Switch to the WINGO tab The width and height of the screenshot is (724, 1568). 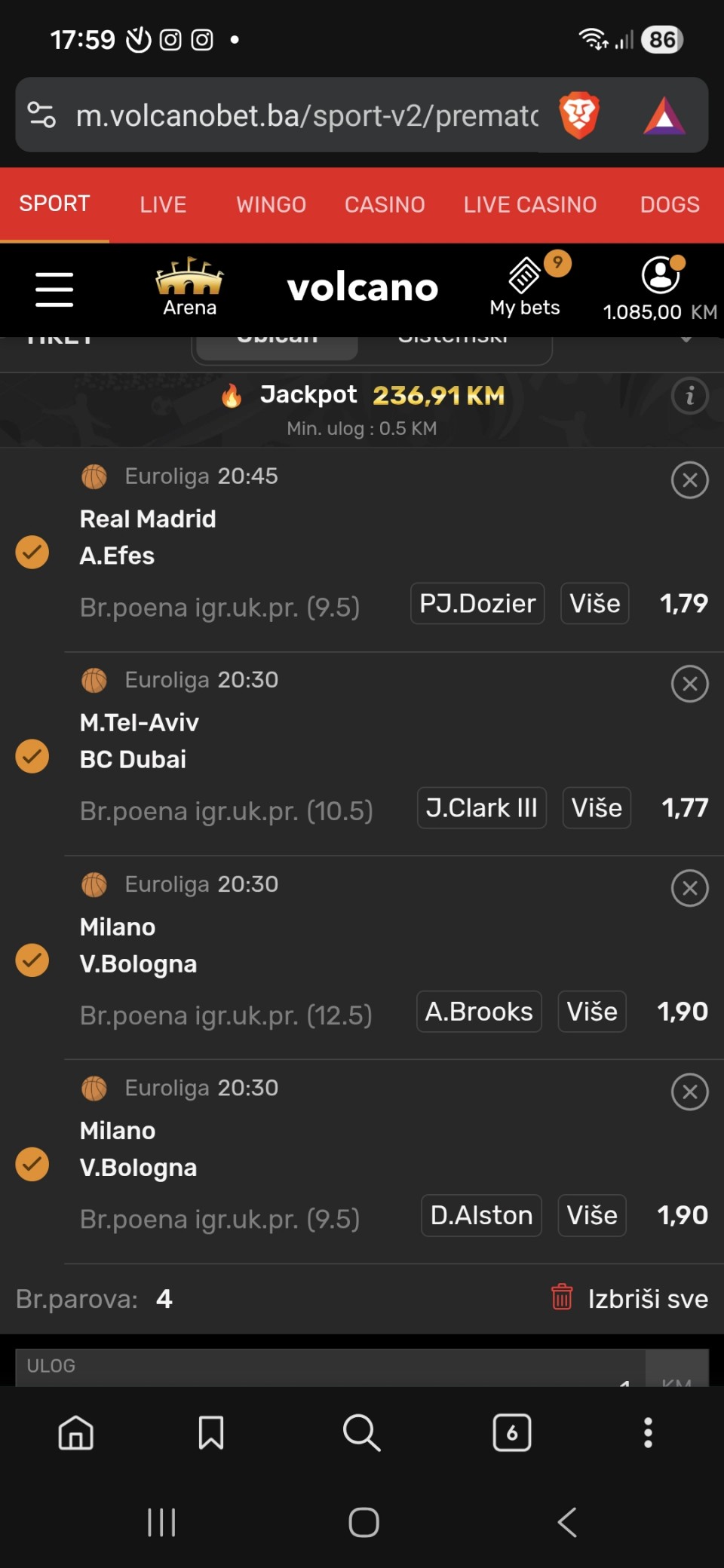point(271,204)
